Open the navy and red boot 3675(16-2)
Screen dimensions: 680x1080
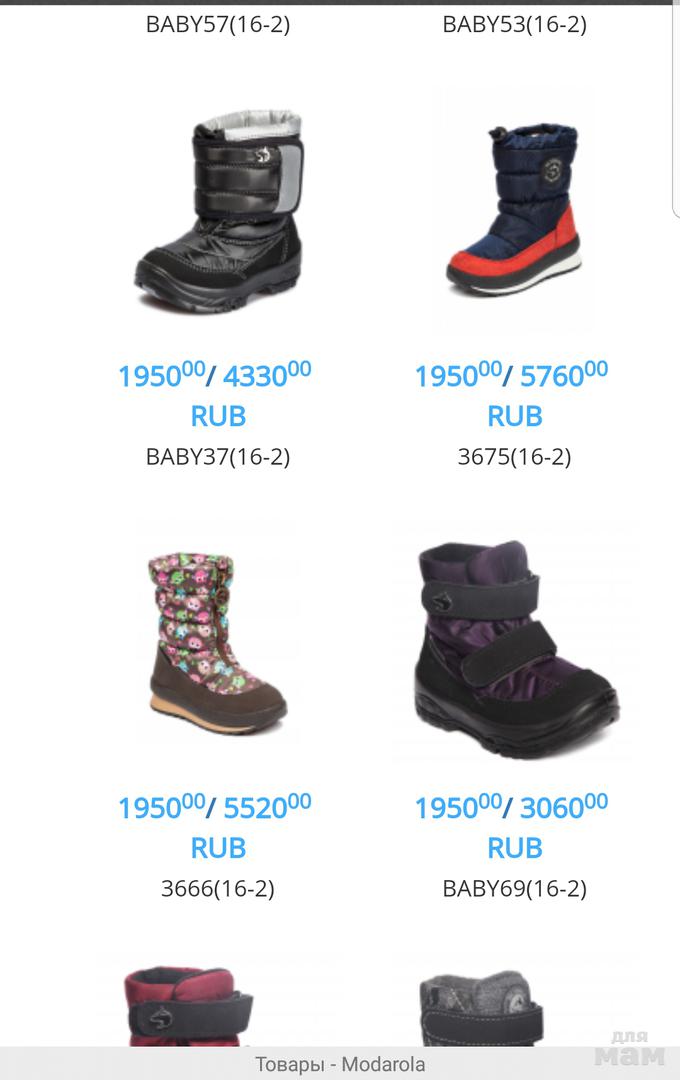click(x=514, y=210)
